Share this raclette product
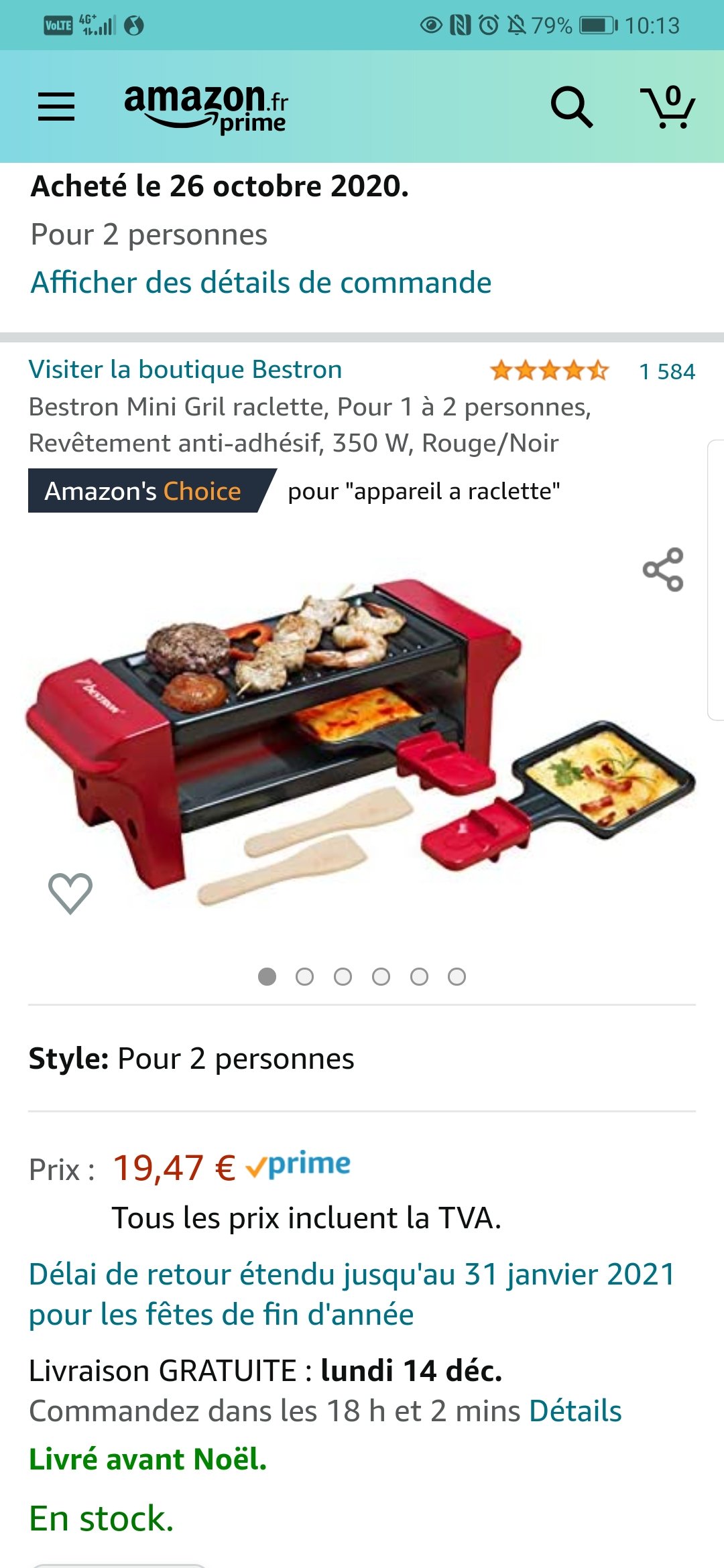 [663, 570]
